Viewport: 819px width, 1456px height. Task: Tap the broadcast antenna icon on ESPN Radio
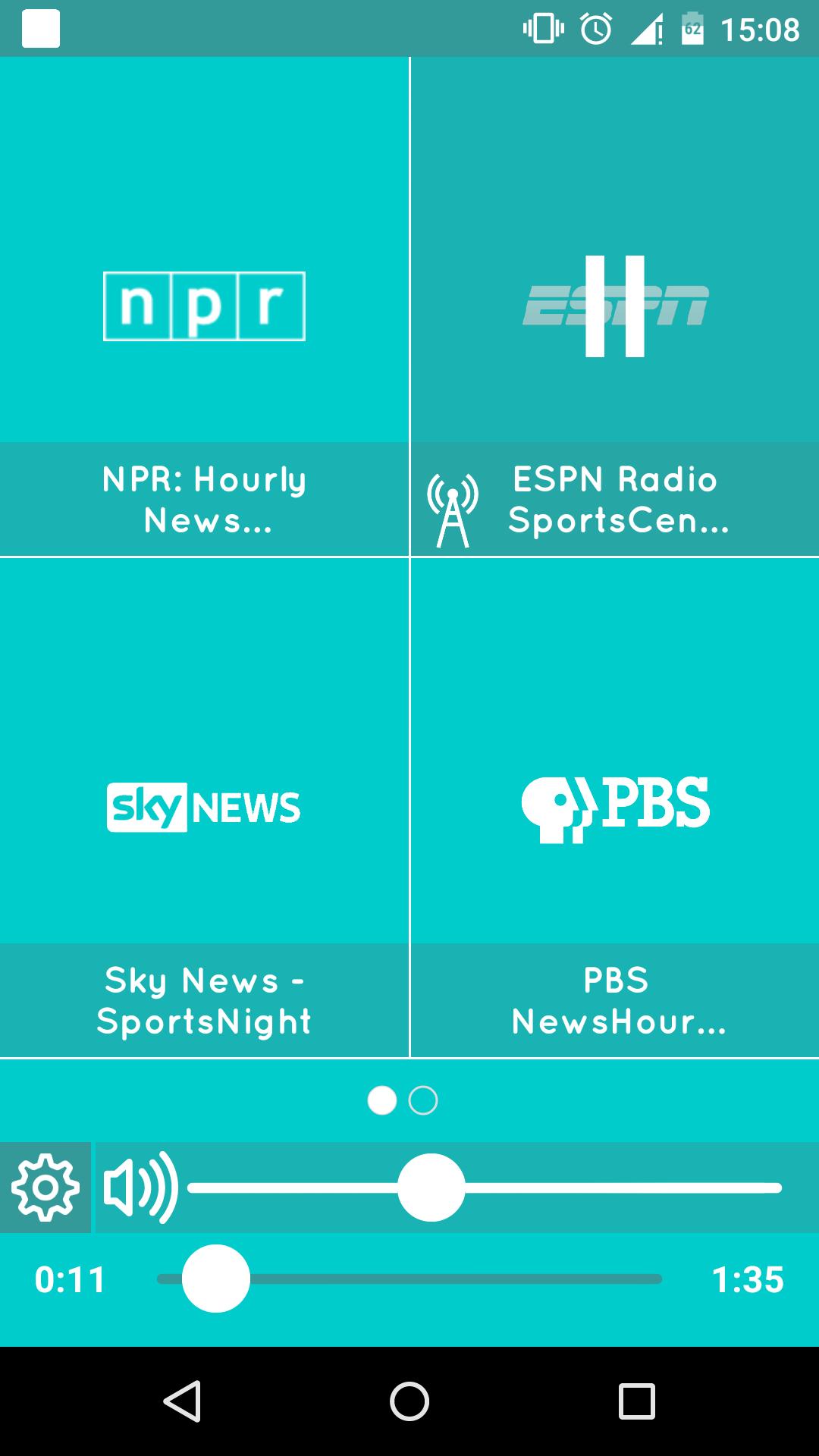click(x=453, y=507)
